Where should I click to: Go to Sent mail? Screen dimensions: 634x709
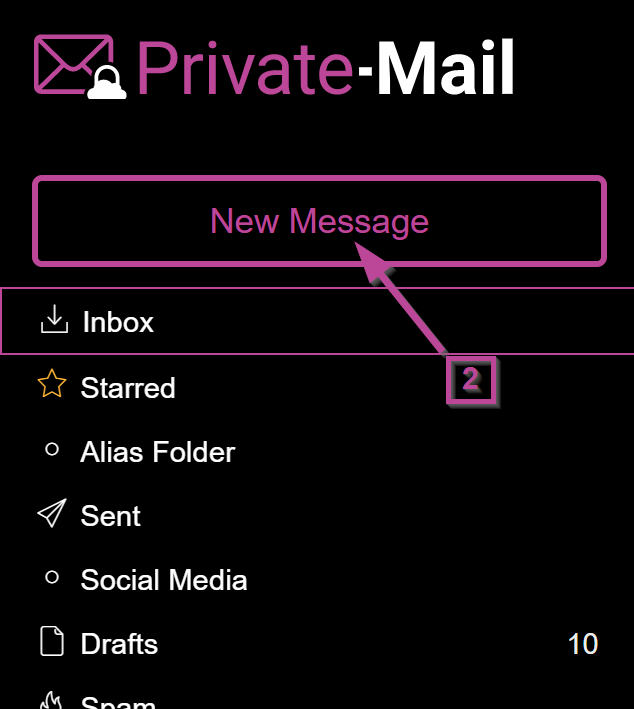(x=110, y=516)
